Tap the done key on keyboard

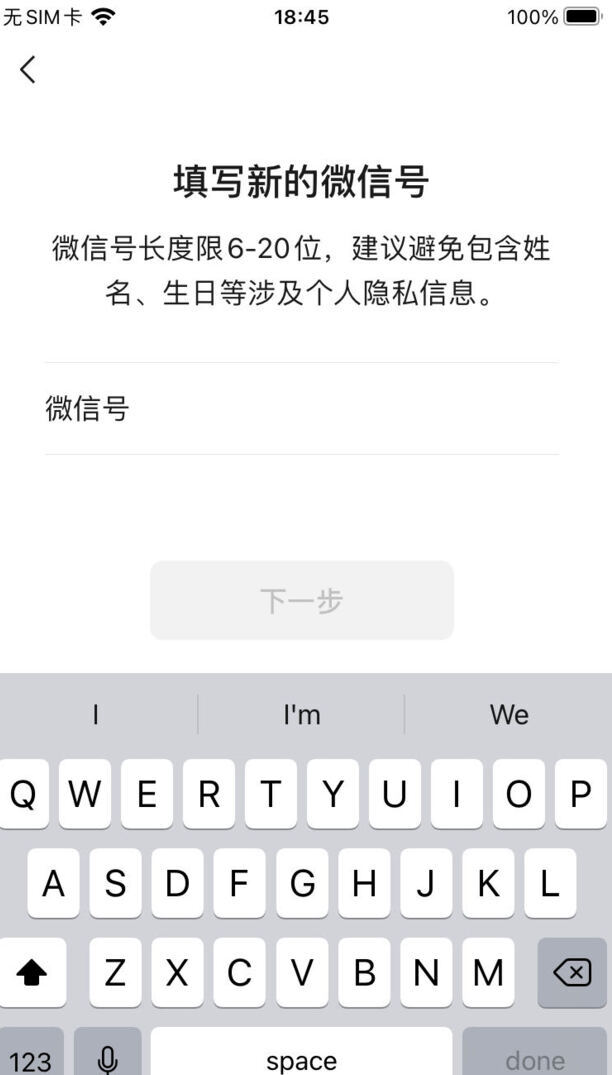[x=535, y=1055]
